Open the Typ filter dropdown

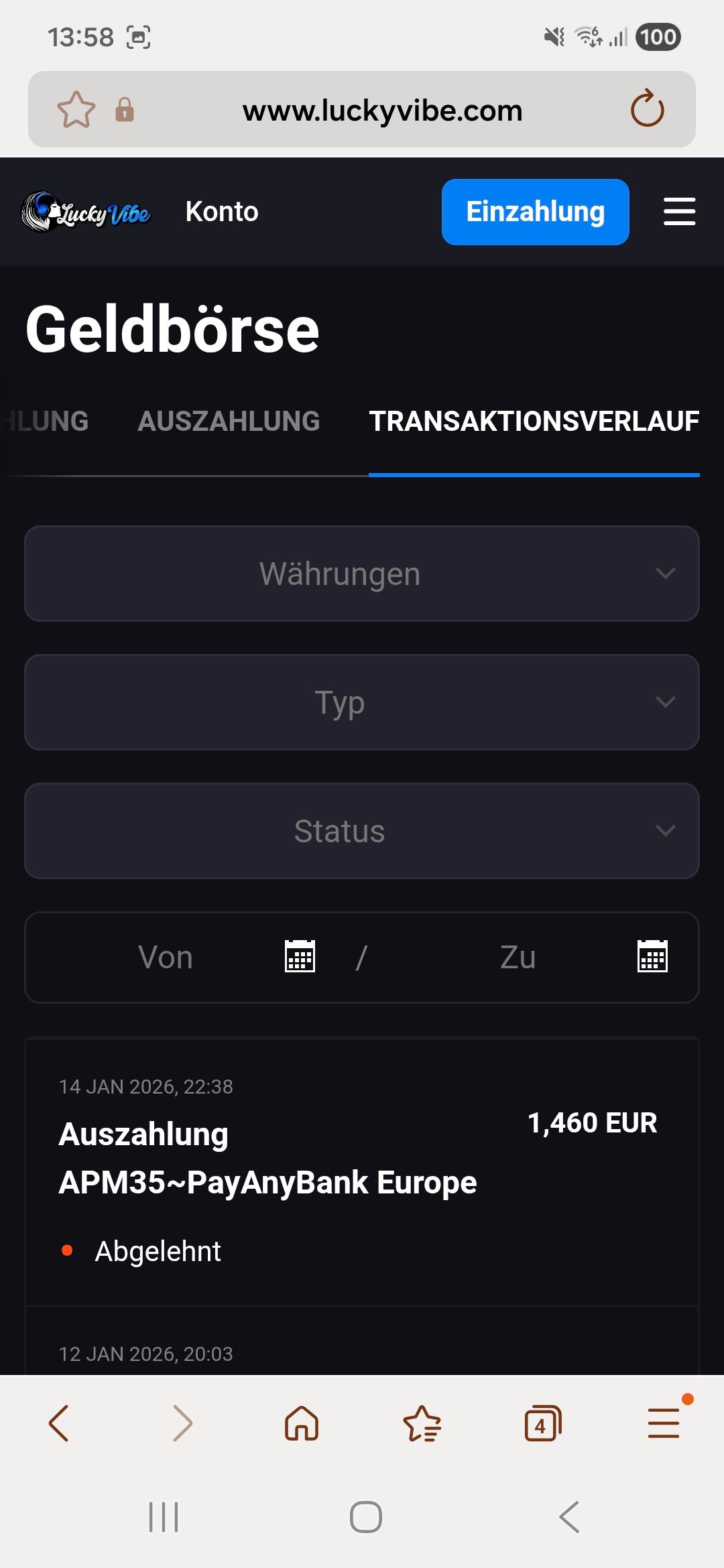(x=362, y=702)
